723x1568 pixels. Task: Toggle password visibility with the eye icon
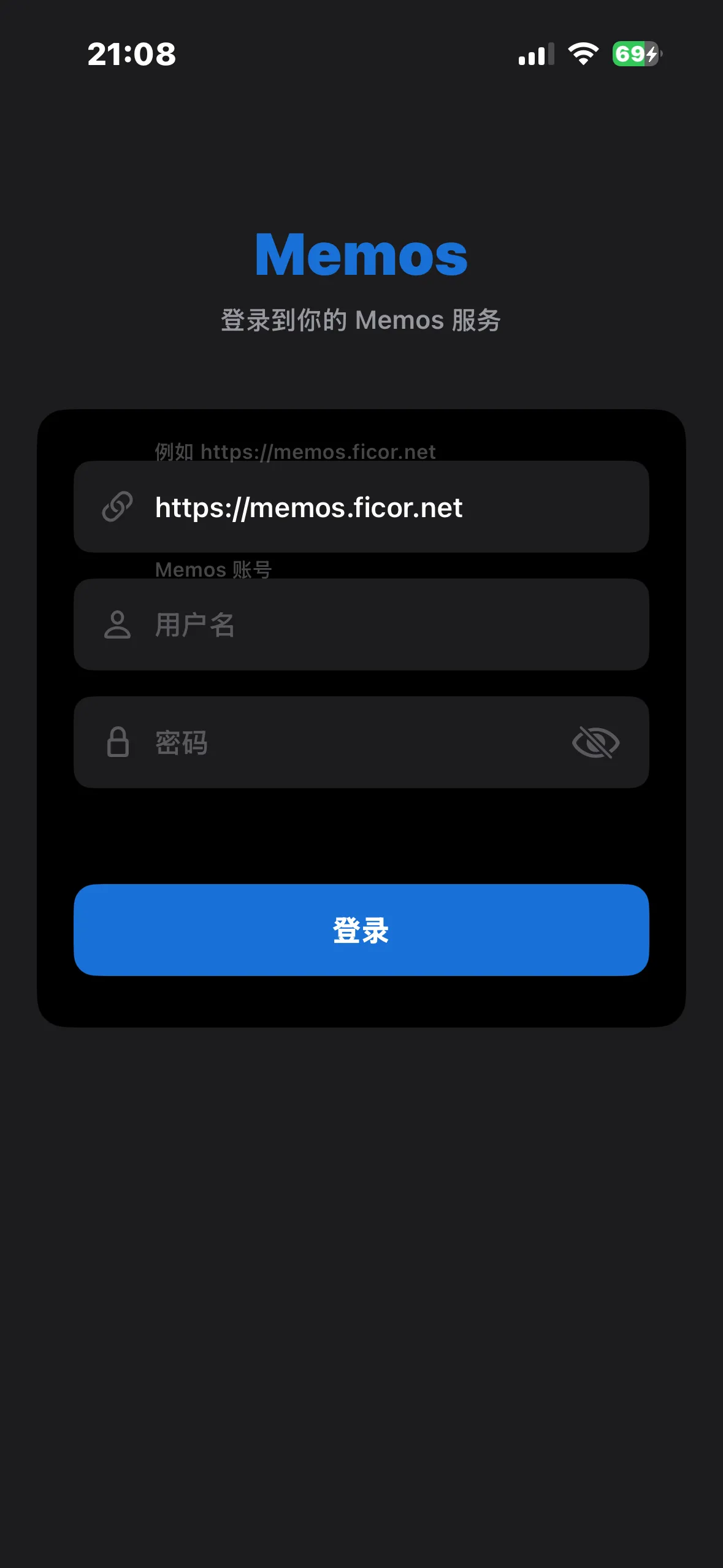click(595, 743)
